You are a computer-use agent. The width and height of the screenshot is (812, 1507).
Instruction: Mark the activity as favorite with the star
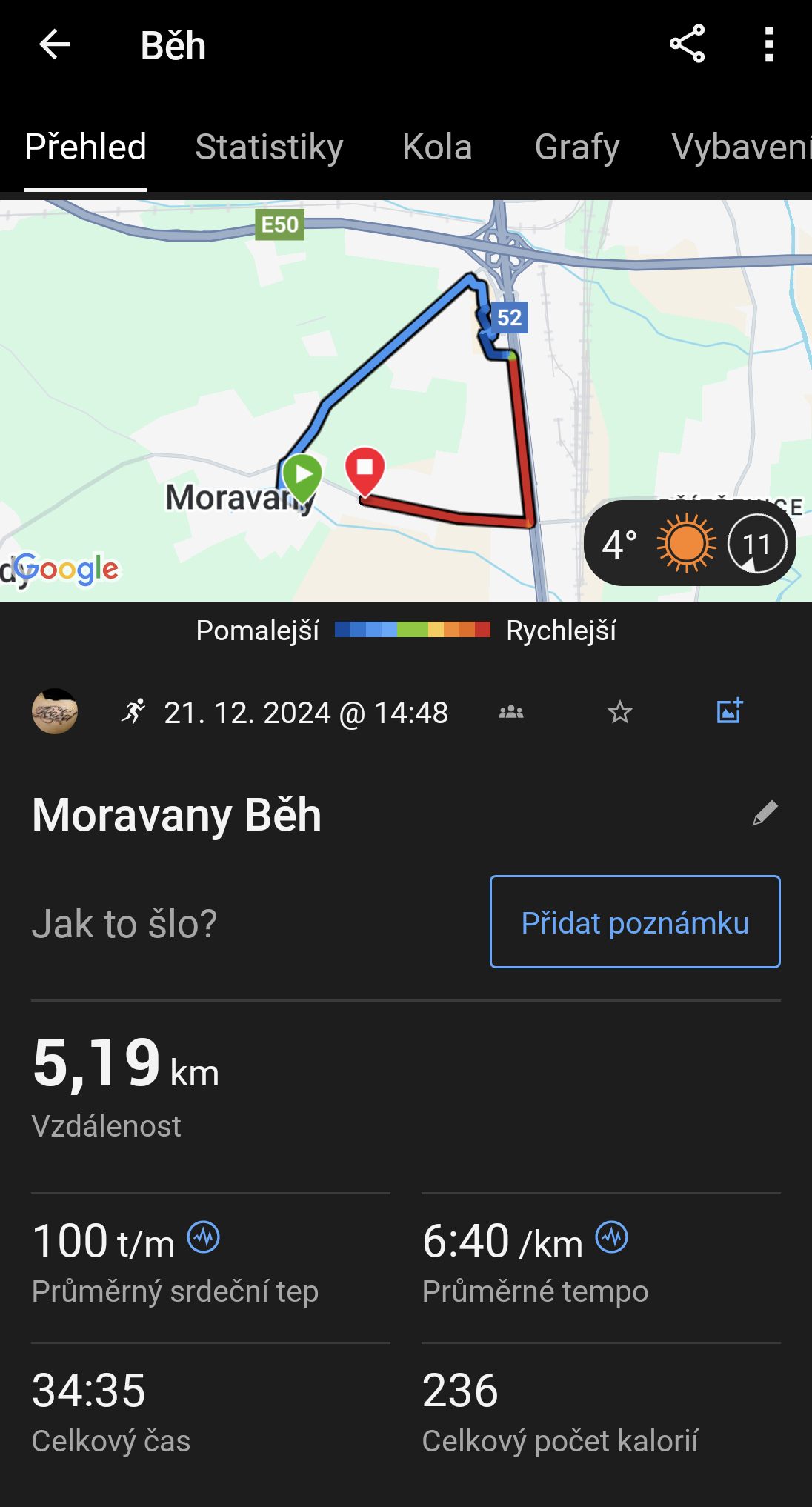(619, 712)
